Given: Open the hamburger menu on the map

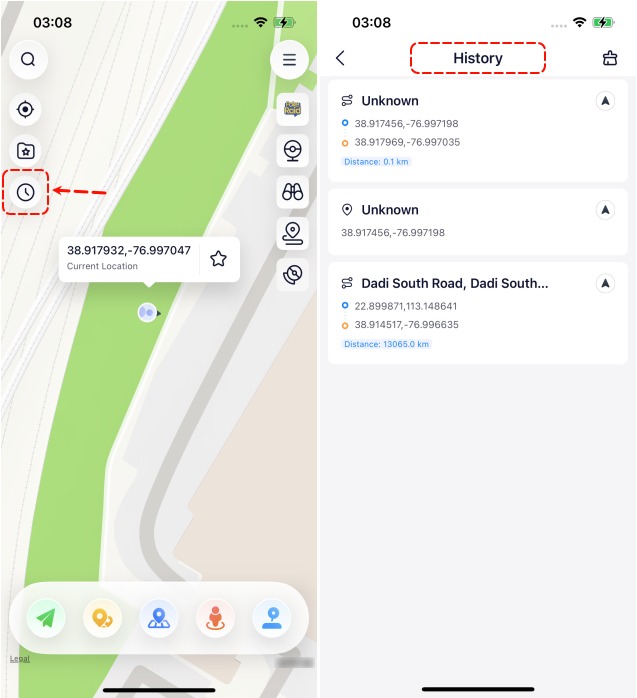Looking at the screenshot, I should (x=289, y=60).
